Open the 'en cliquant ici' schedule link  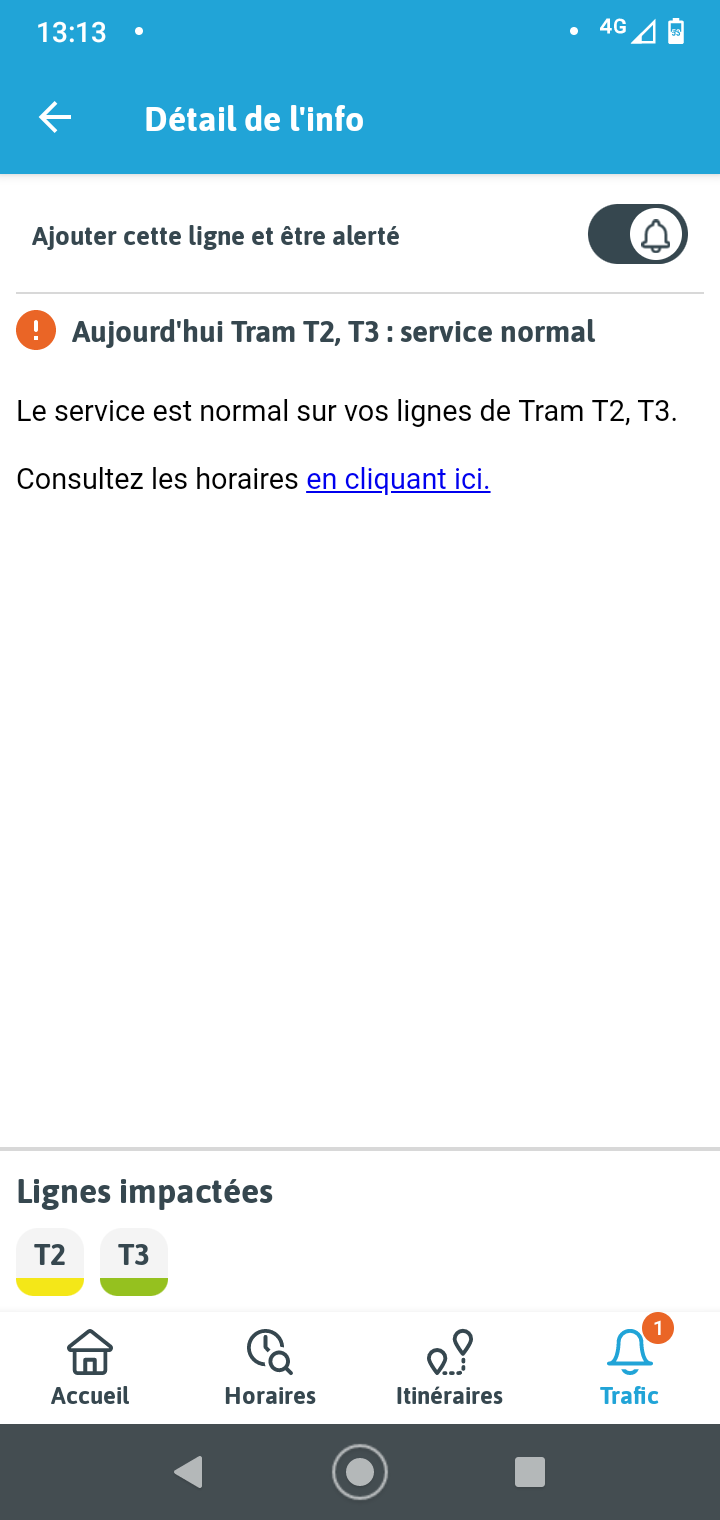[398, 479]
